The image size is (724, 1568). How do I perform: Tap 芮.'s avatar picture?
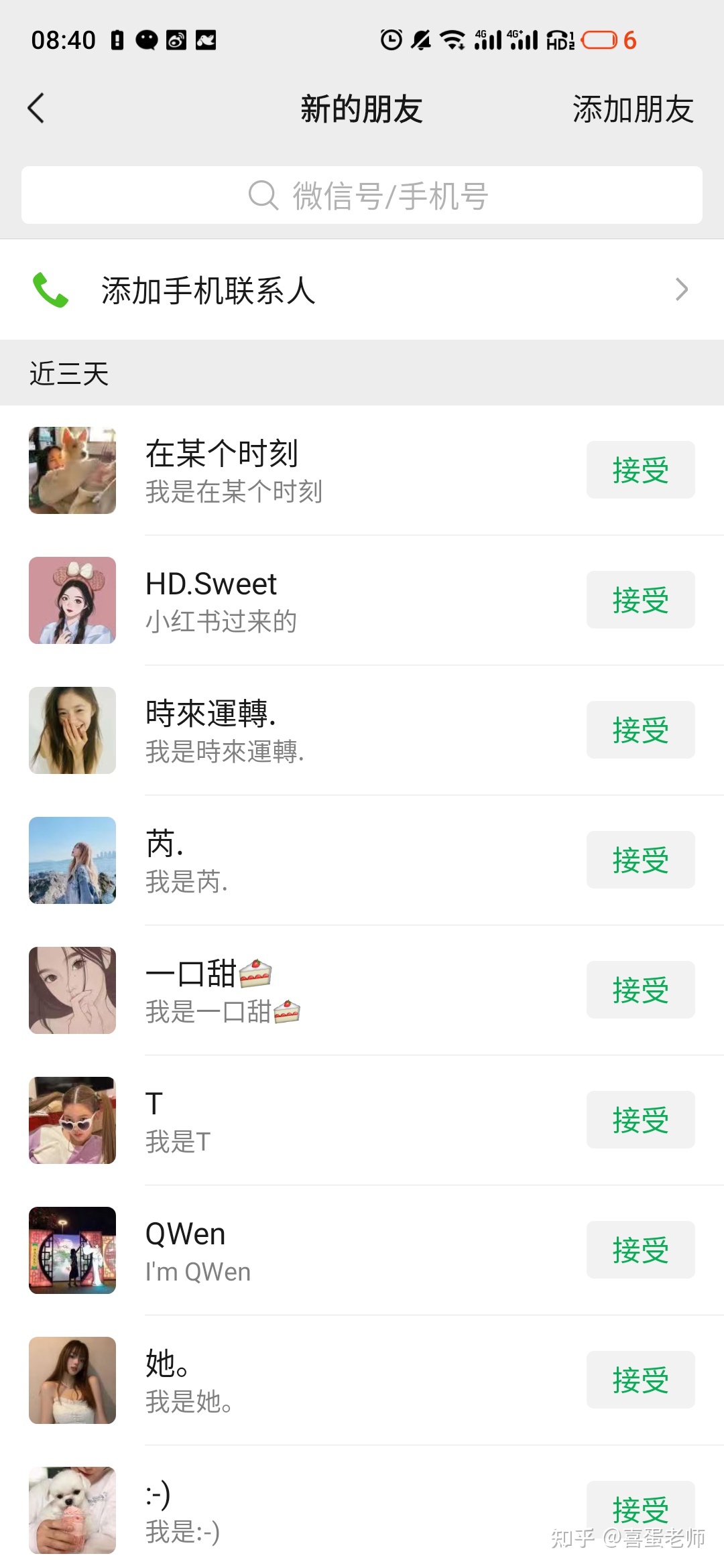72,860
